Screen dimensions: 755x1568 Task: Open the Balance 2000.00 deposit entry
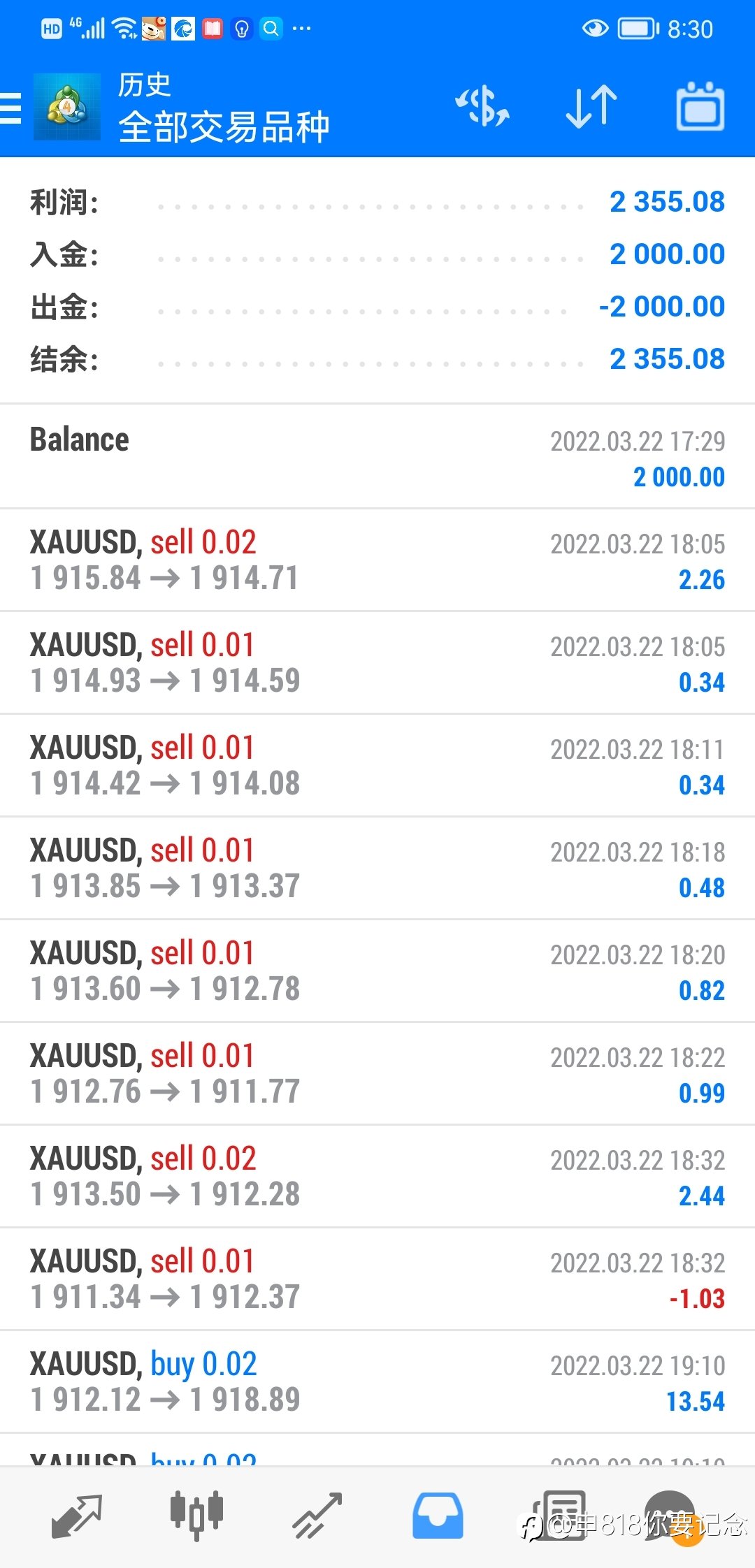pyautogui.click(x=377, y=456)
